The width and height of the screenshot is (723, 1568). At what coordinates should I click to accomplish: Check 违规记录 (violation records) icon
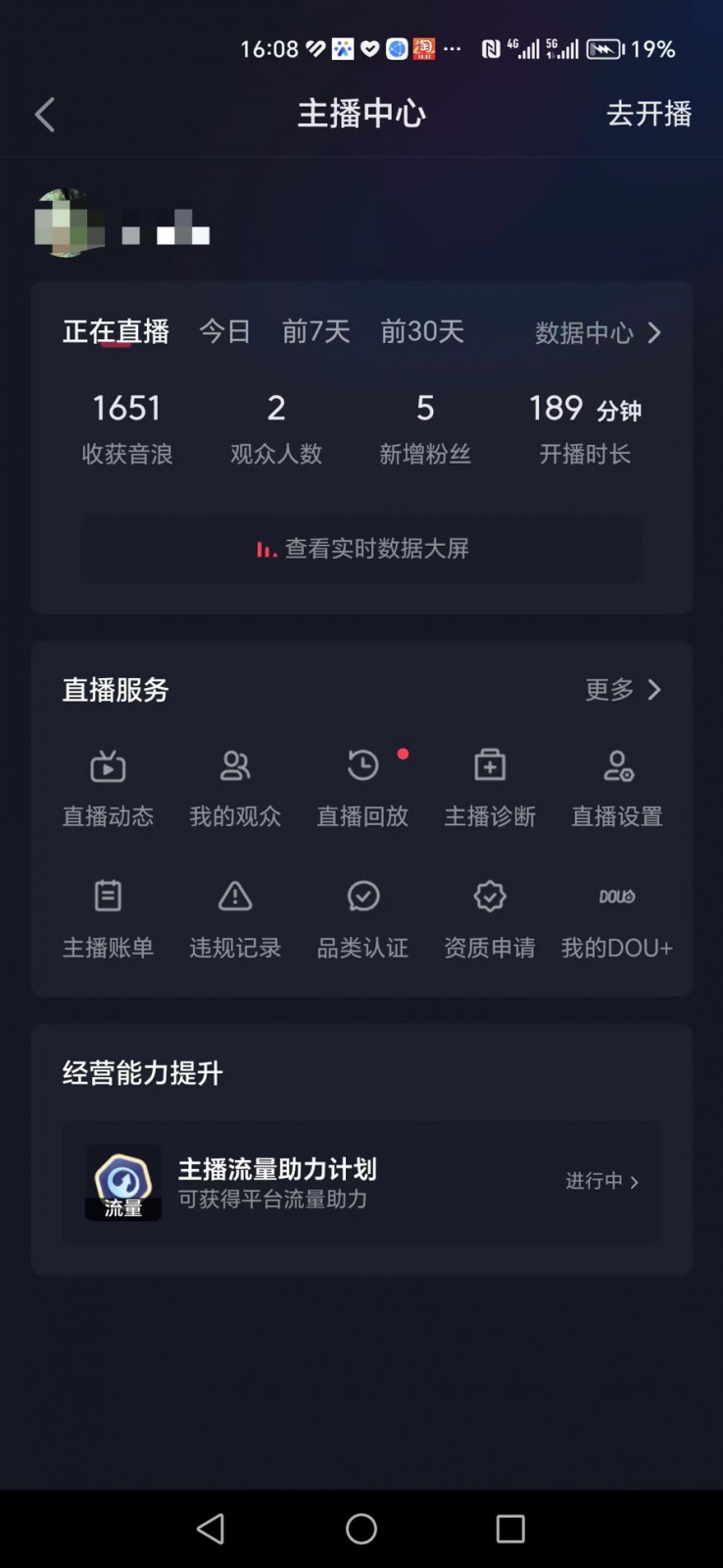tap(235, 916)
